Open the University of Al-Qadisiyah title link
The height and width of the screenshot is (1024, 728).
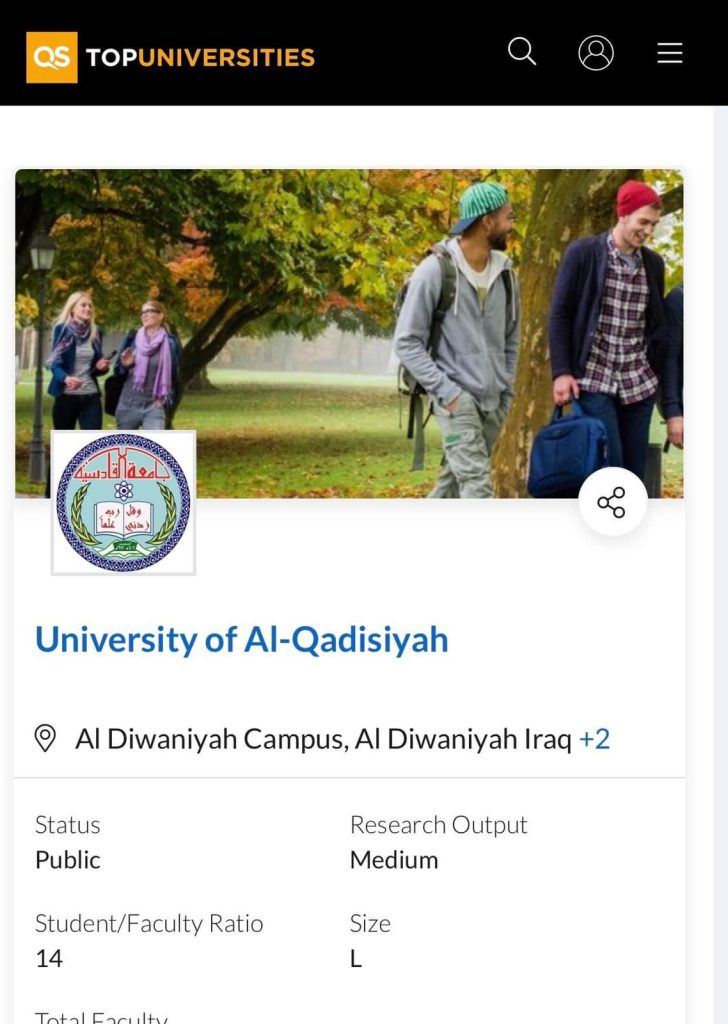coord(241,640)
